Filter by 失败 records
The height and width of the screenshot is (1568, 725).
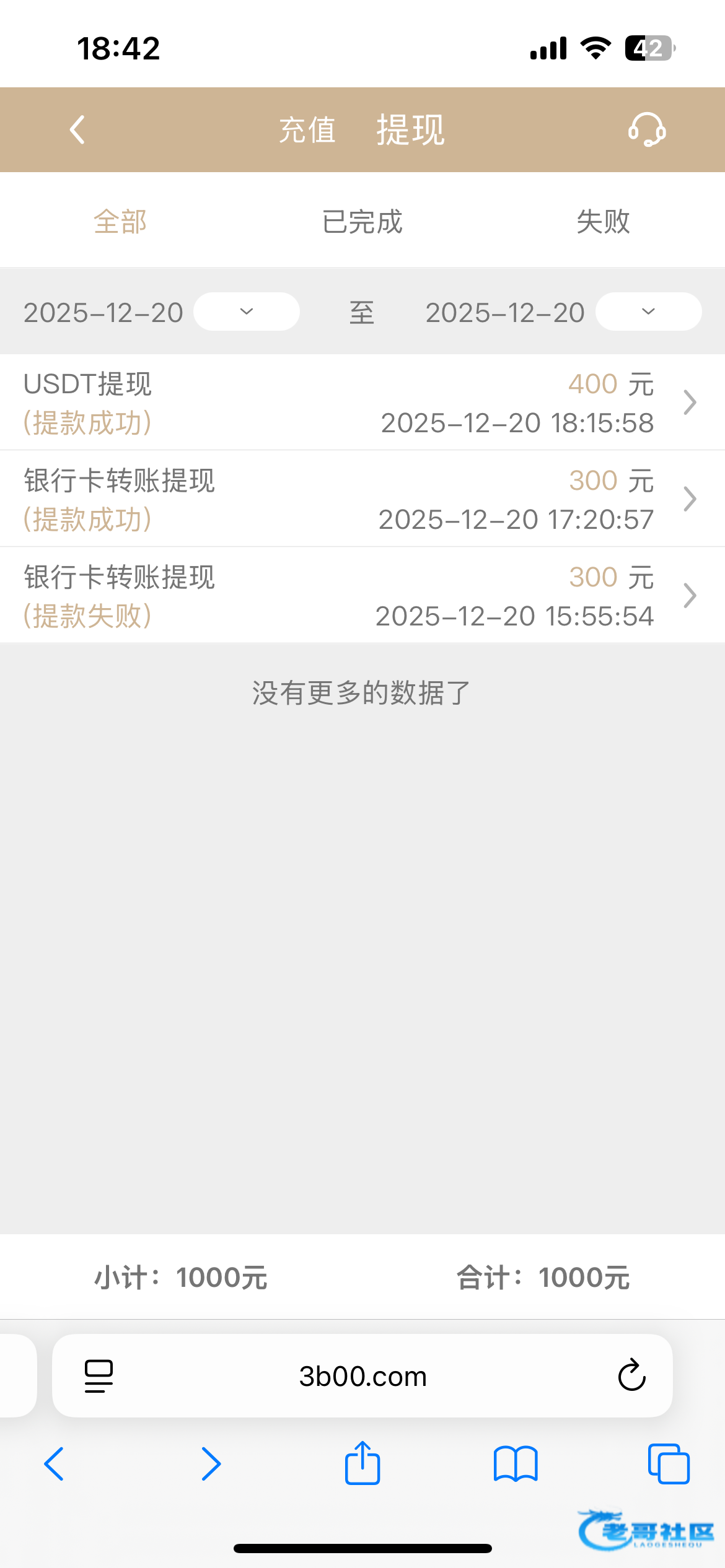(603, 222)
